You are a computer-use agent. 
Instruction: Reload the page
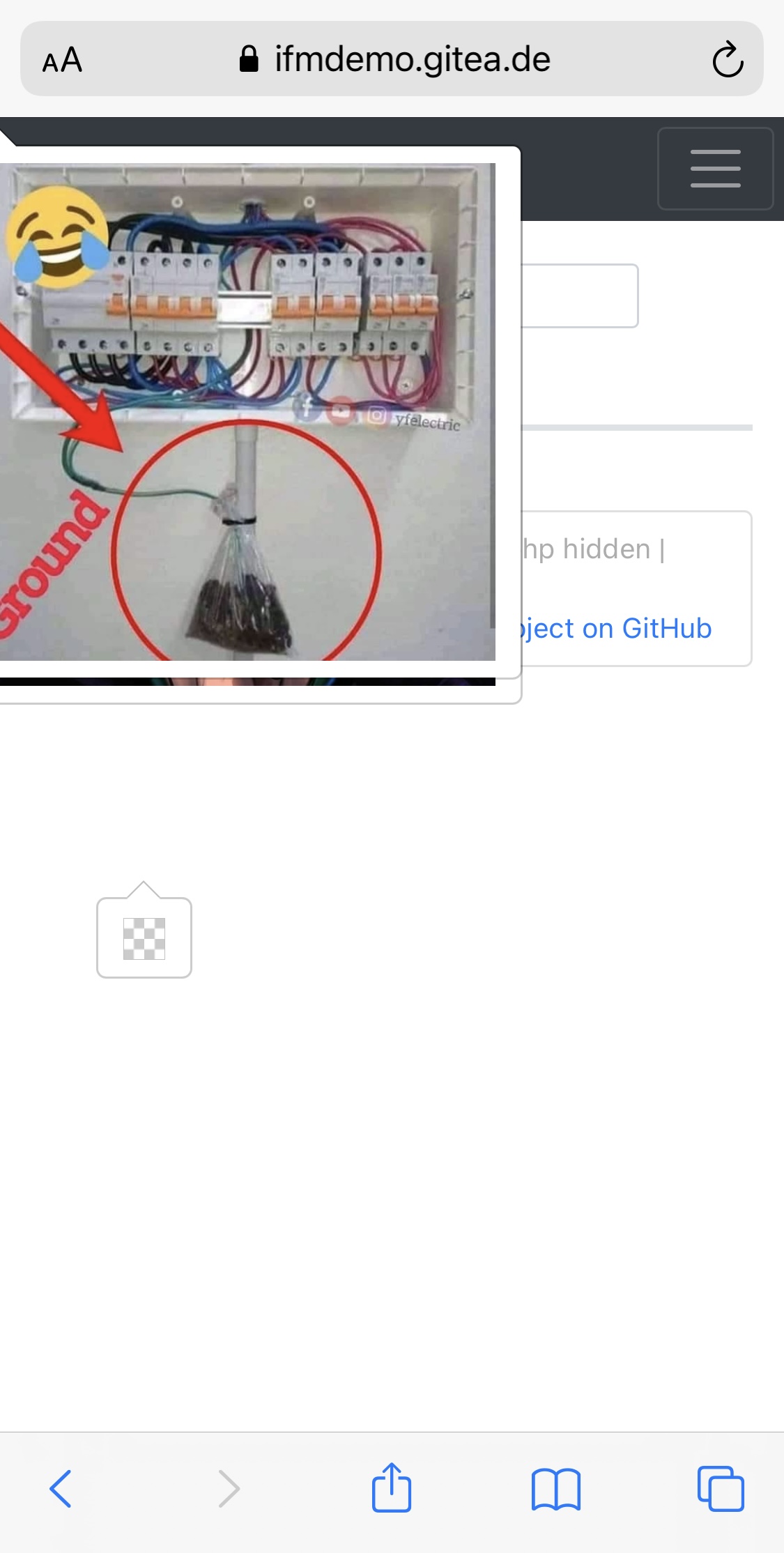tap(728, 60)
